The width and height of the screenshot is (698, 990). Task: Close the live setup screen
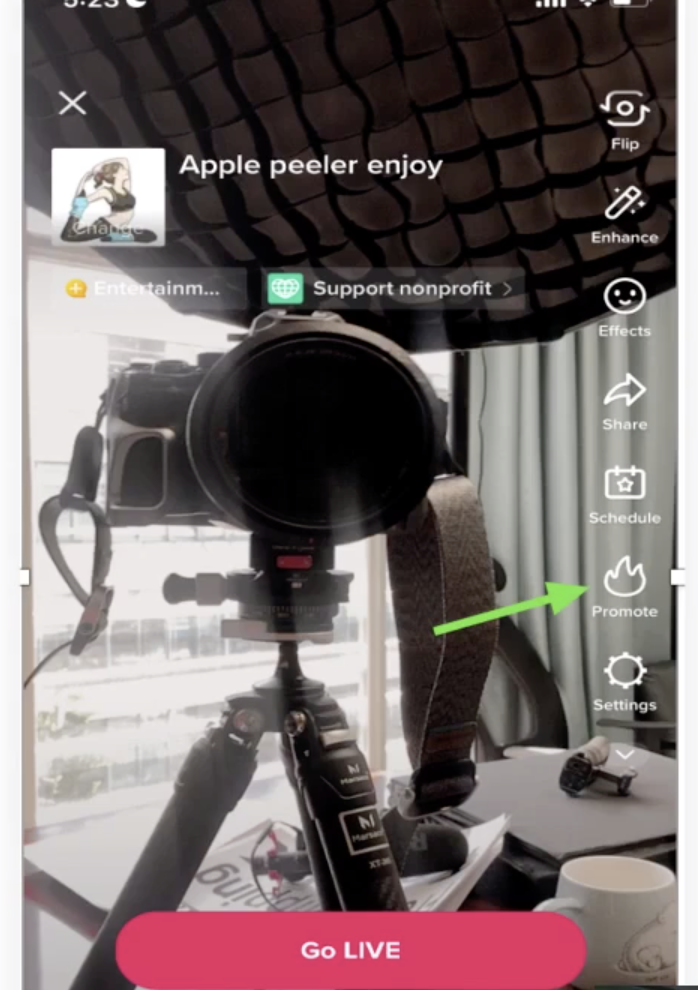[x=72, y=103]
